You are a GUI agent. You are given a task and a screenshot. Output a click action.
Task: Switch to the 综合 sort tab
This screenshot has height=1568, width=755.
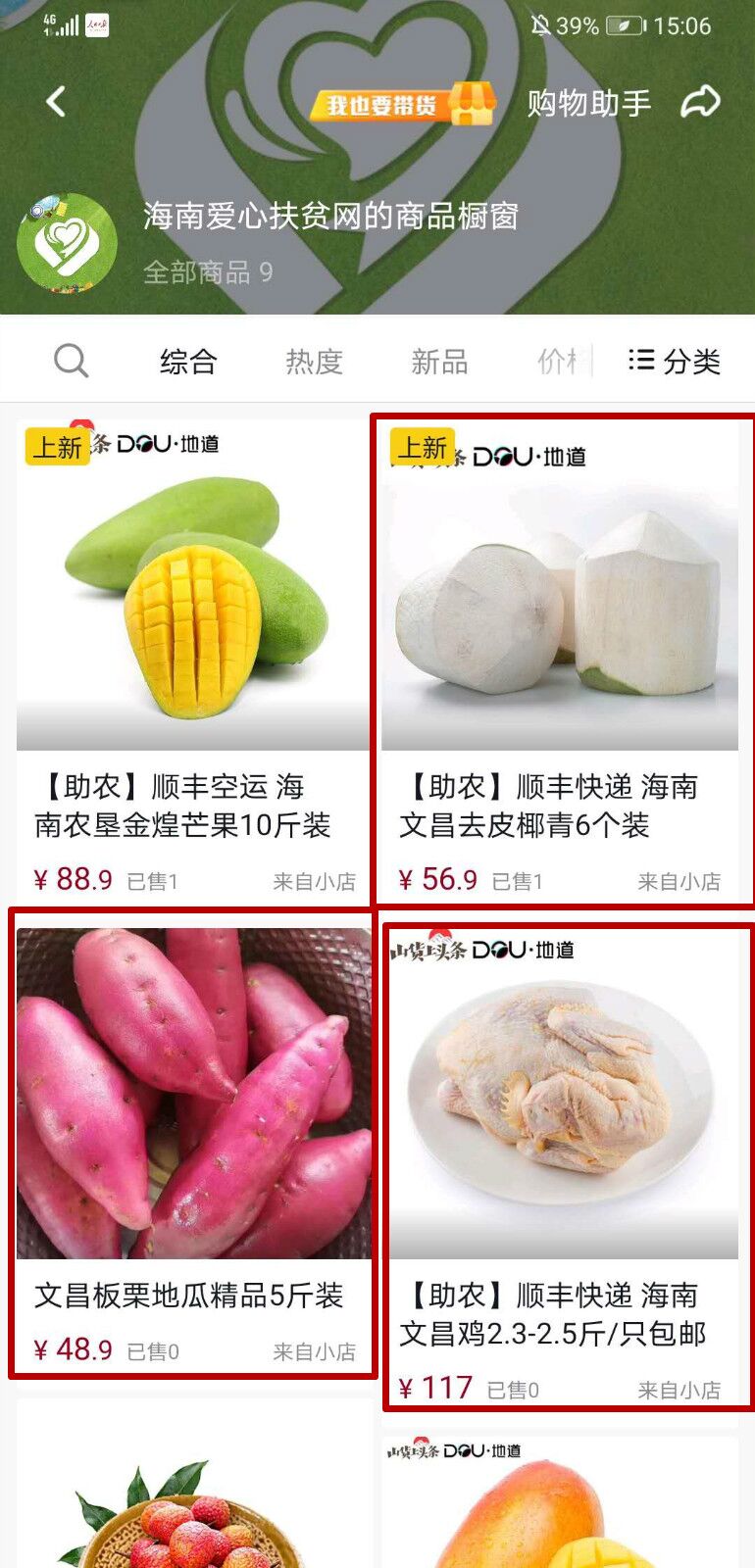coord(188,362)
